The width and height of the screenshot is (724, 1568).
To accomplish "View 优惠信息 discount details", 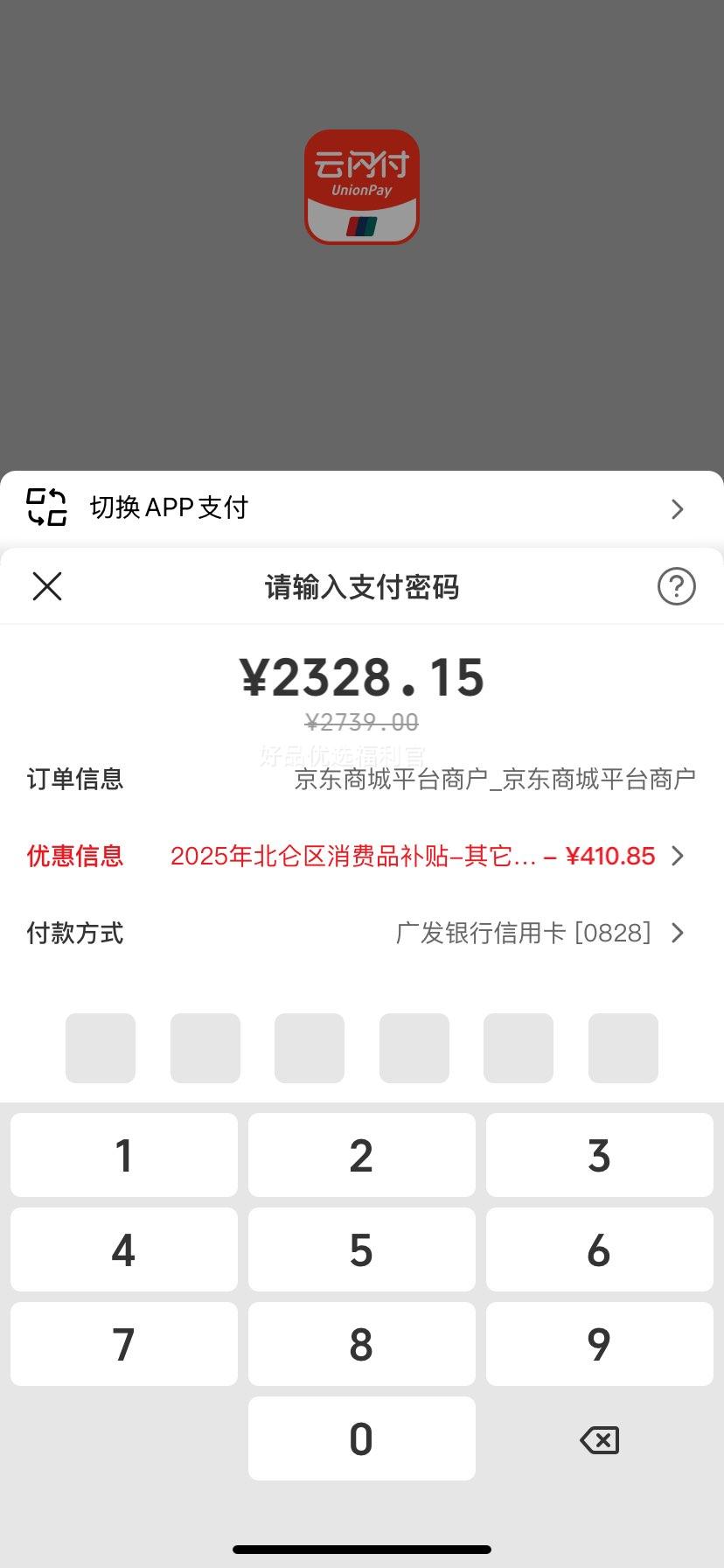I will (x=362, y=856).
